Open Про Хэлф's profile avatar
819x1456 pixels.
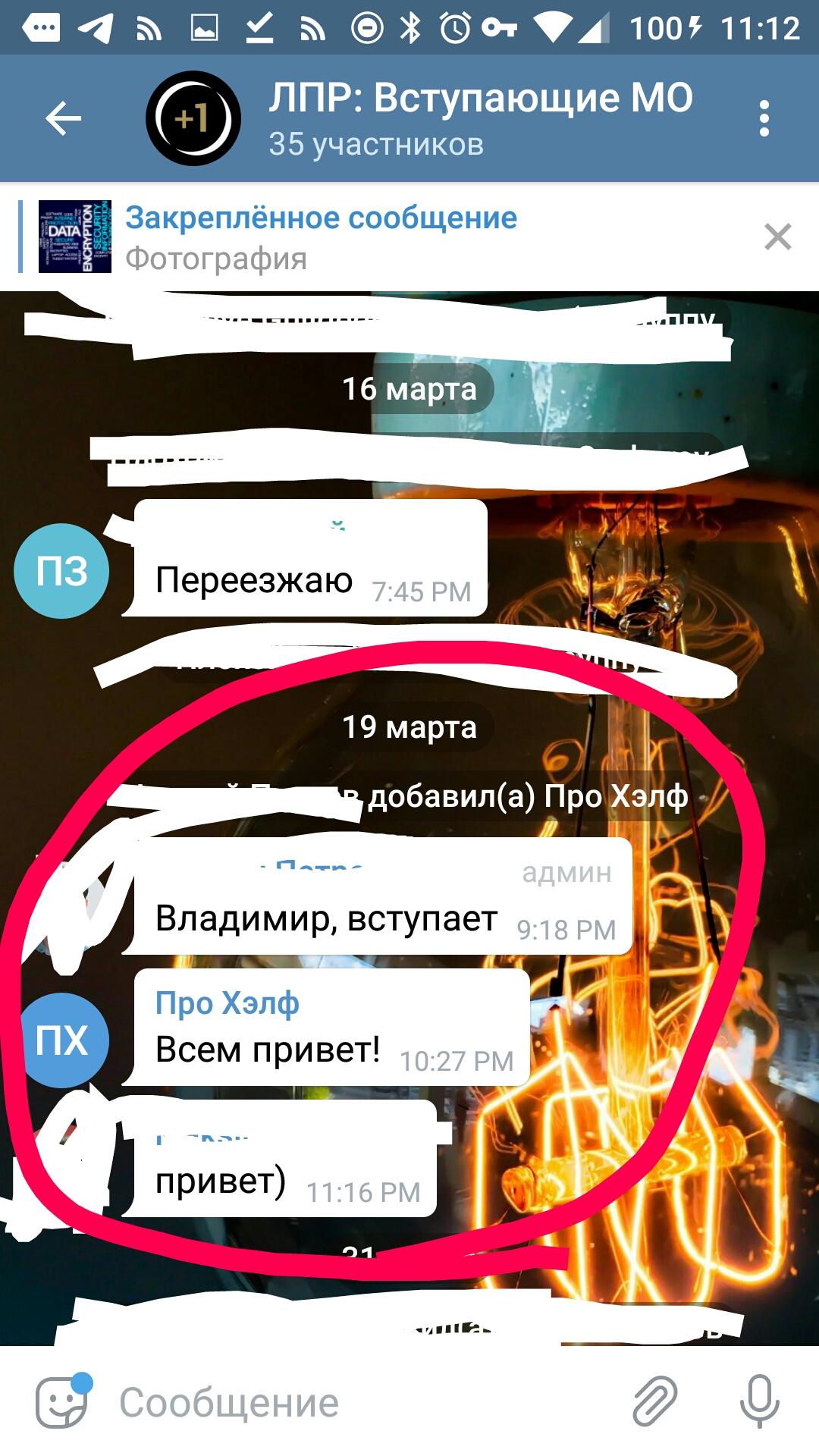coord(61,1040)
